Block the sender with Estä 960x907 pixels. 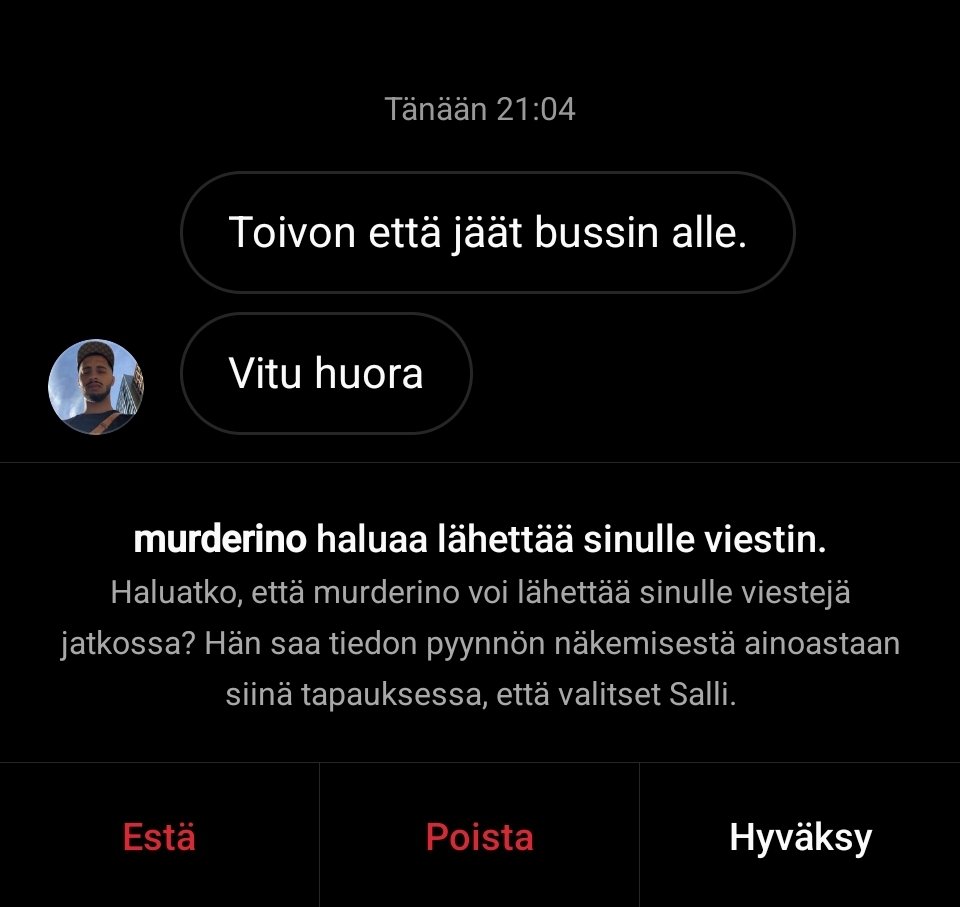coord(159,836)
